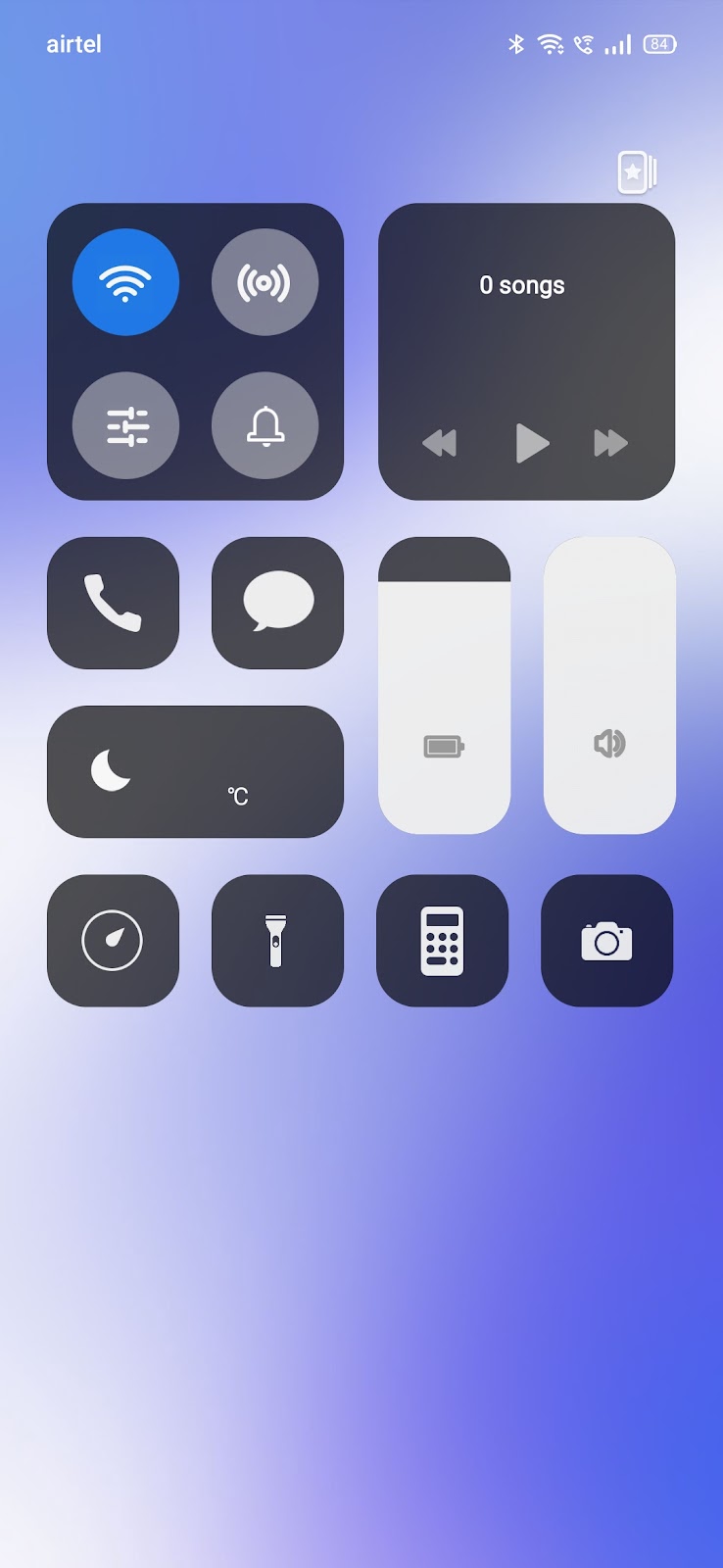Launch the camera

[606, 941]
